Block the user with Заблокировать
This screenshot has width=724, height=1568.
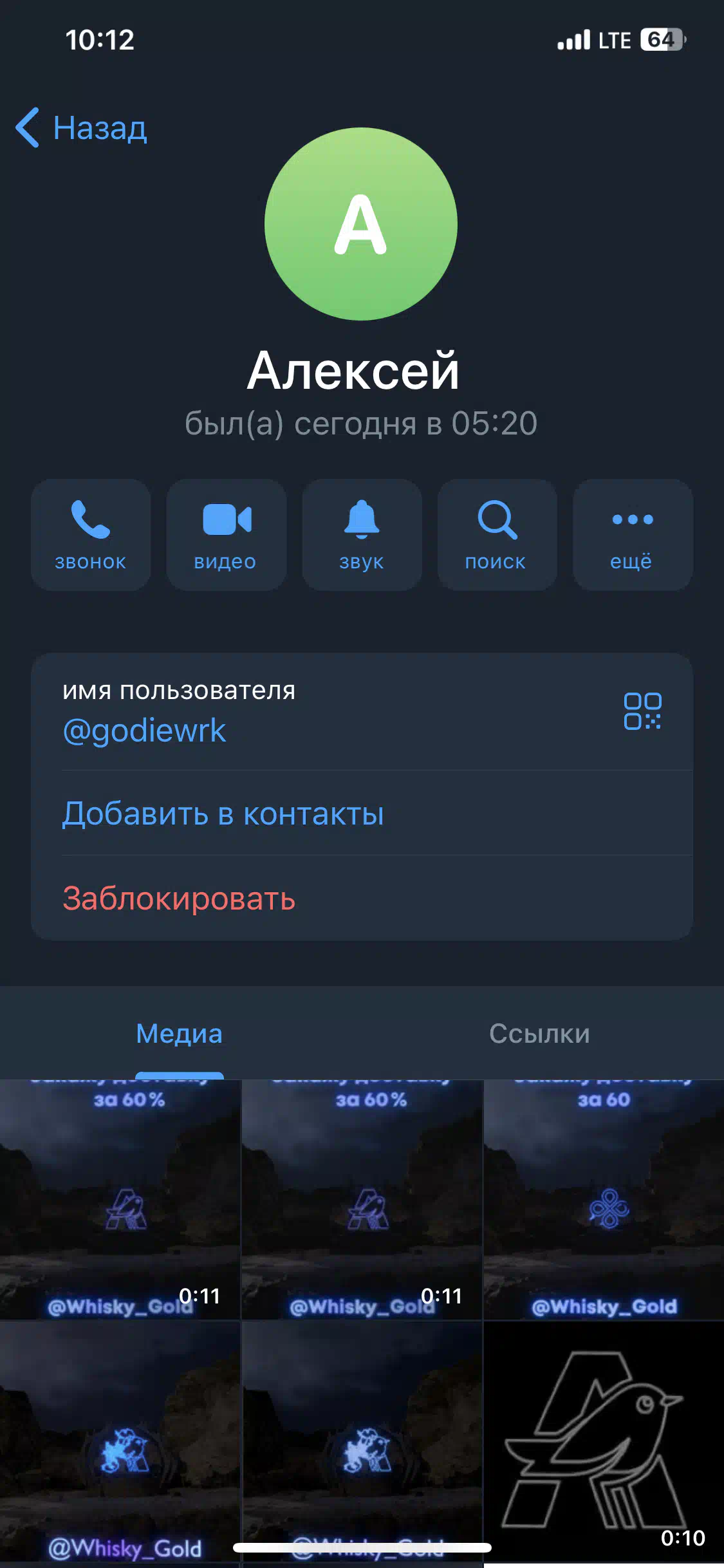[x=362, y=898]
